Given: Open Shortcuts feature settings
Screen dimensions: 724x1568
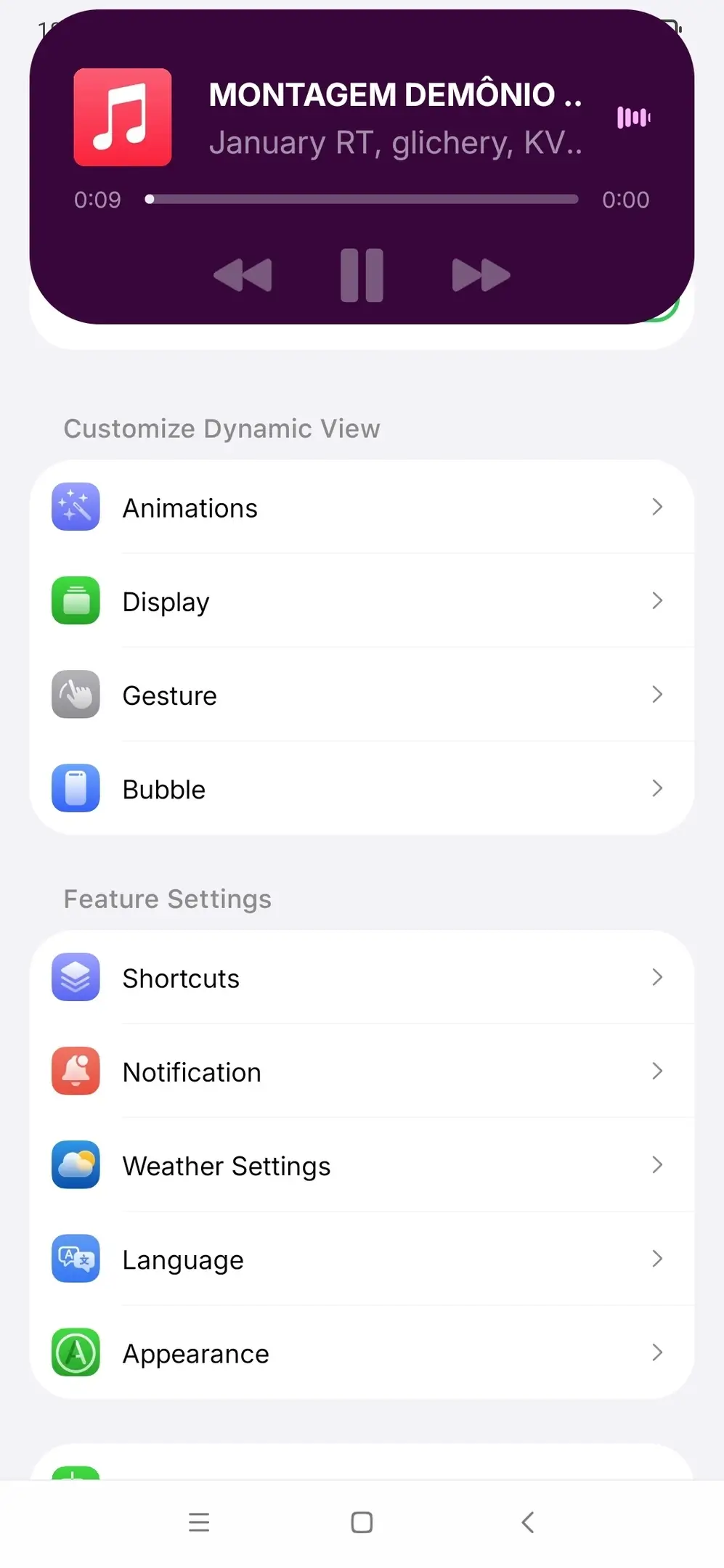Looking at the screenshot, I should pyautogui.click(x=362, y=978).
